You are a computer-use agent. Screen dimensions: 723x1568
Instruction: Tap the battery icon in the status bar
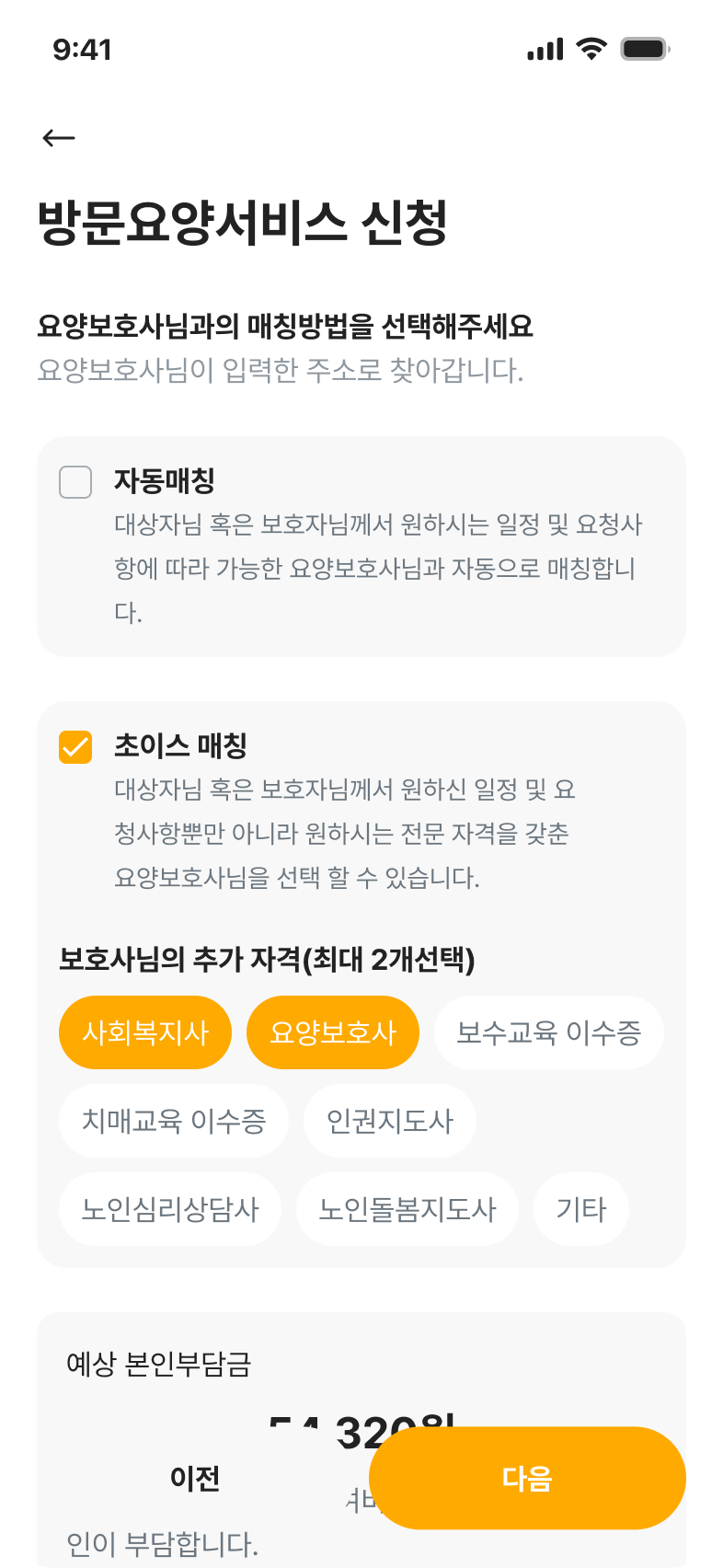click(644, 47)
